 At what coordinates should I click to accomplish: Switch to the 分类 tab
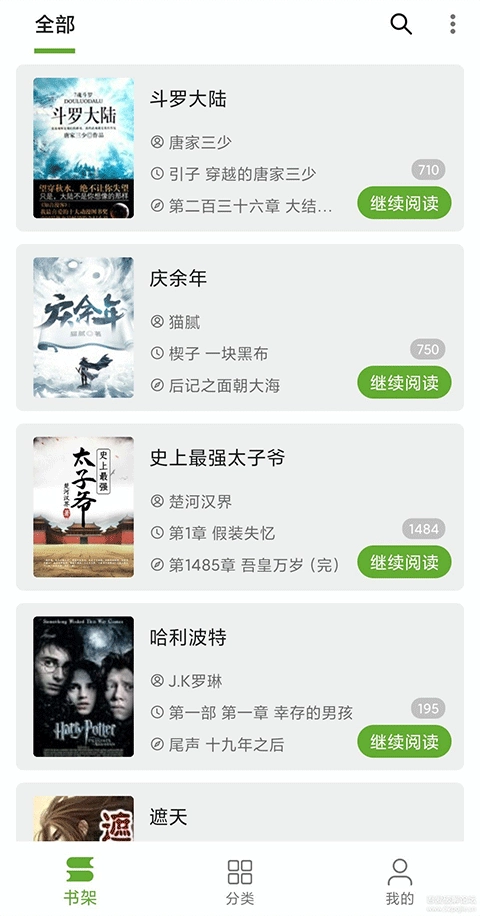240,881
